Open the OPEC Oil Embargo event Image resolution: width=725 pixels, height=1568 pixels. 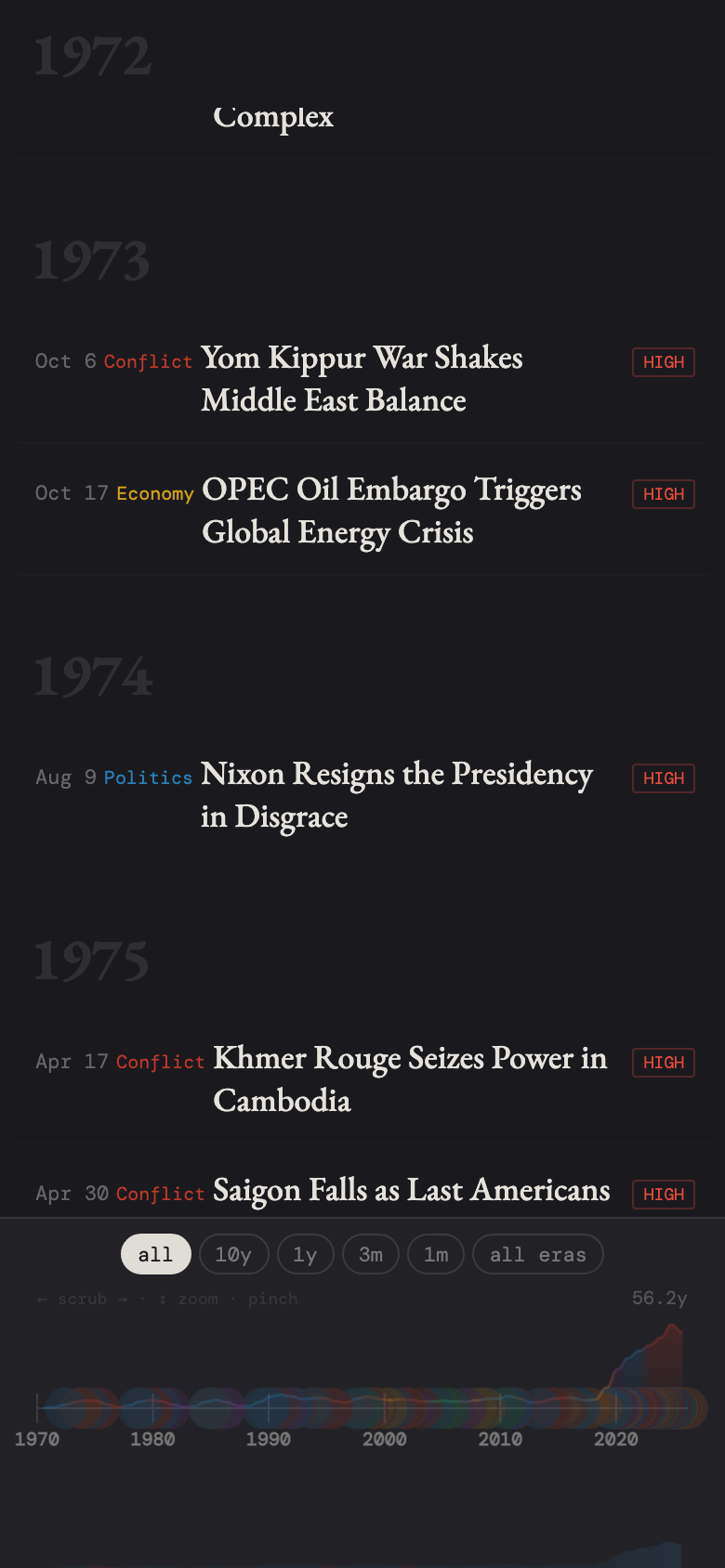[390, 511]
